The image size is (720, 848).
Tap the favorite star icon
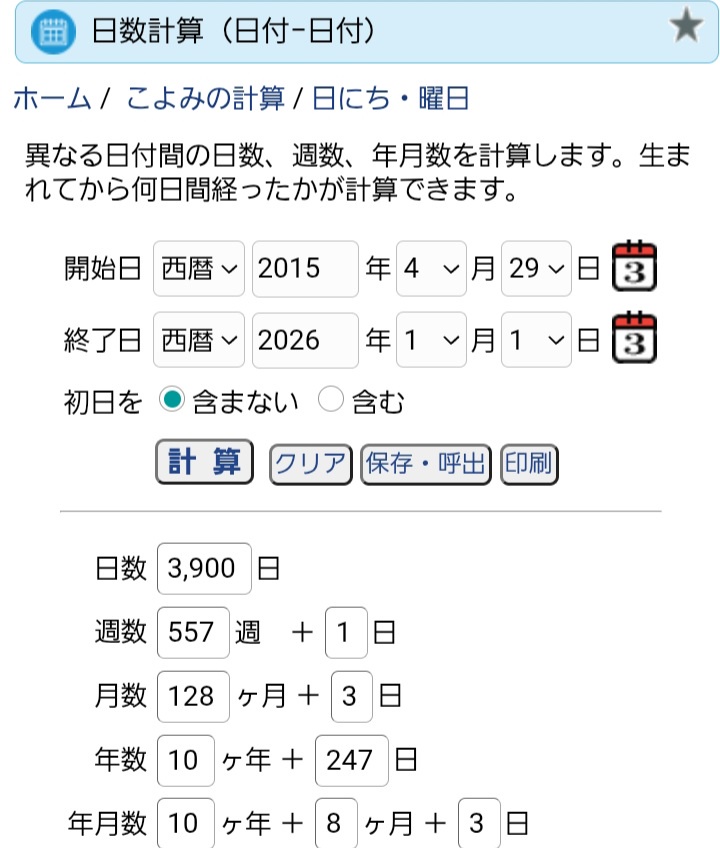[686, 29]
